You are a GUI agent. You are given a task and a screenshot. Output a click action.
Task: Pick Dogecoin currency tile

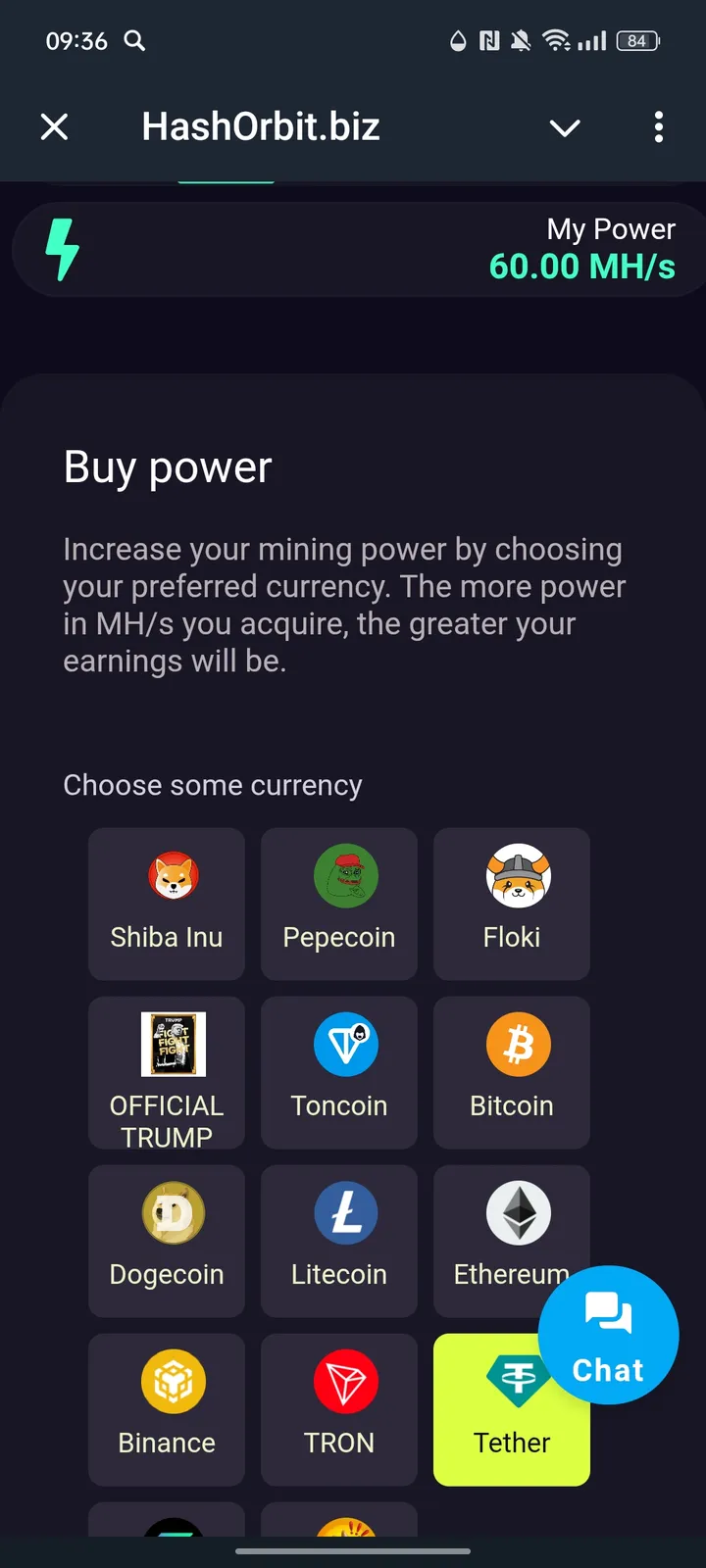coord(167,1241)
